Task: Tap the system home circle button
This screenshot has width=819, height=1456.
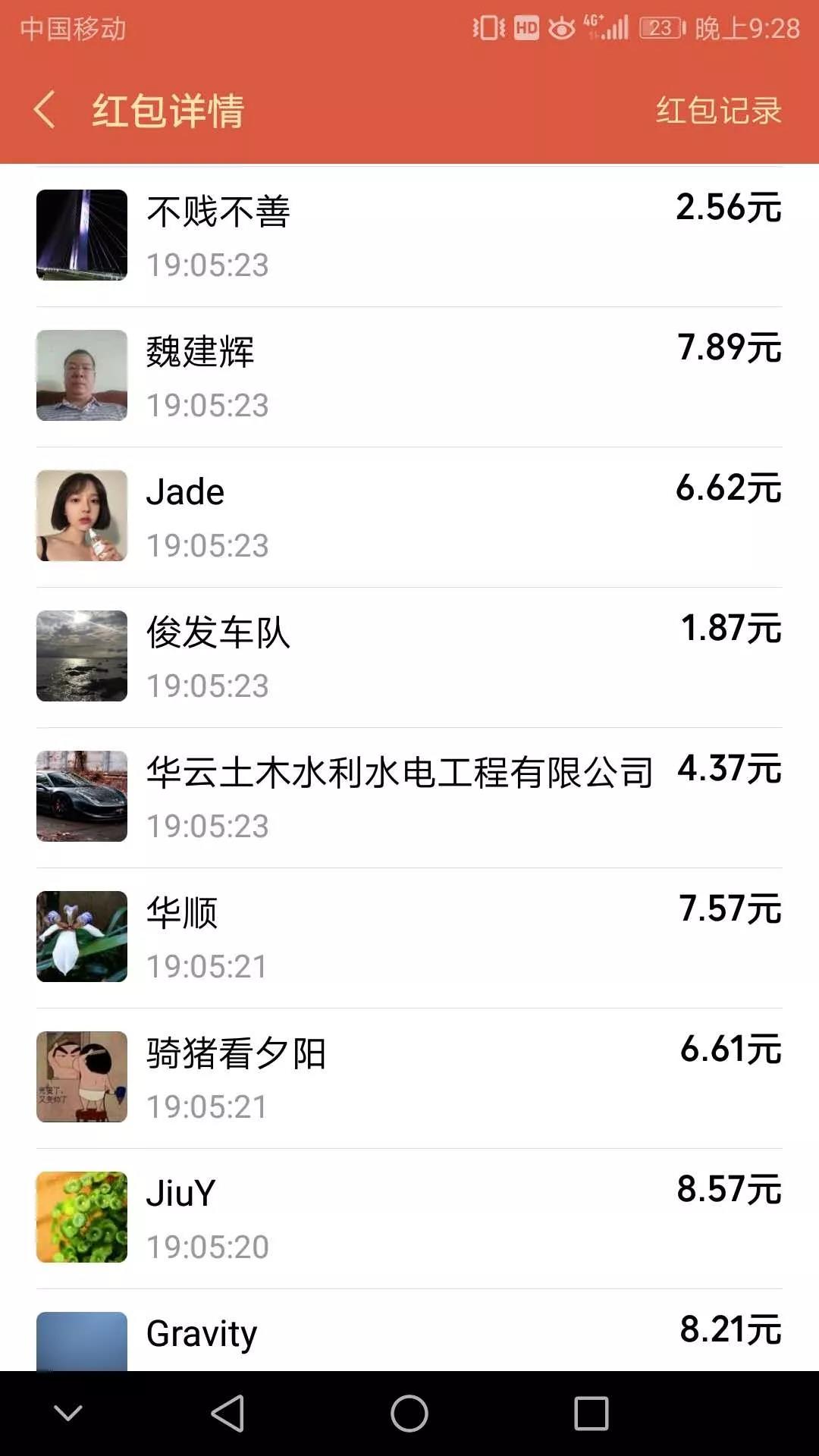Action: (409, 1414)
